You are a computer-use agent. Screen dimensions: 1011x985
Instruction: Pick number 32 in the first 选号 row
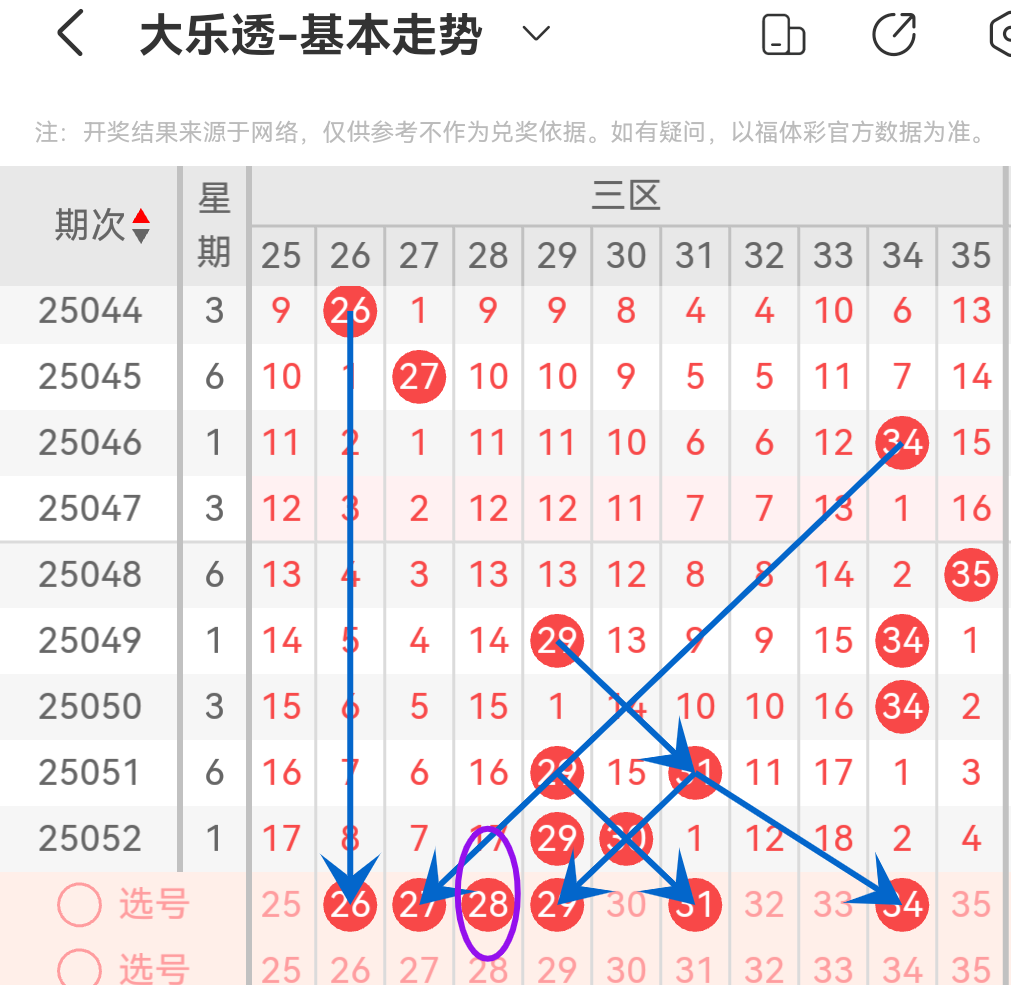(764, 905)
